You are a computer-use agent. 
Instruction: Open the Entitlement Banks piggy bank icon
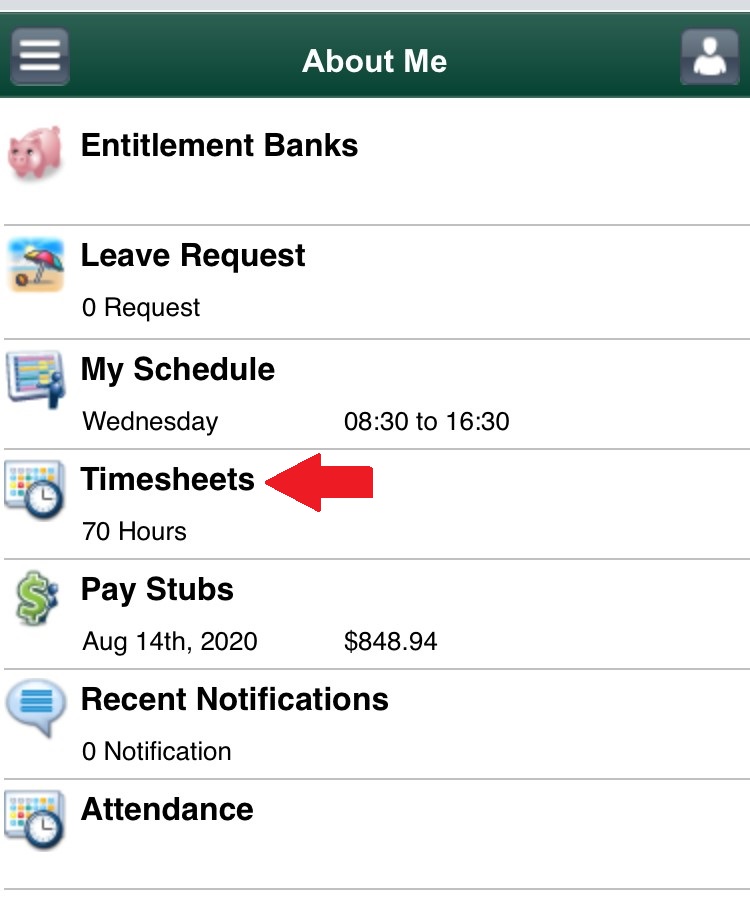pyautogui.click(x=33, y=155)
